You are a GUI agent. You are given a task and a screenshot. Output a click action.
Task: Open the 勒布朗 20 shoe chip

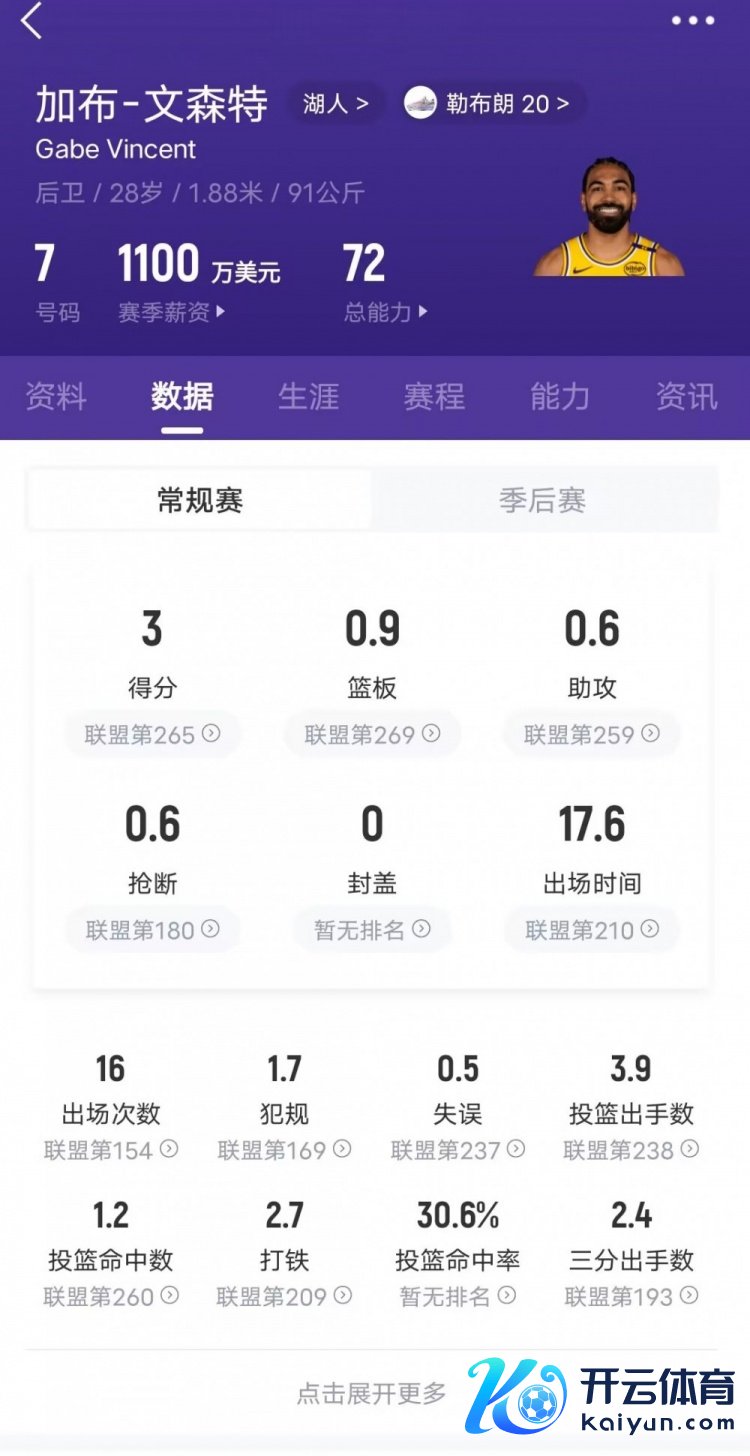coord(487,103)
